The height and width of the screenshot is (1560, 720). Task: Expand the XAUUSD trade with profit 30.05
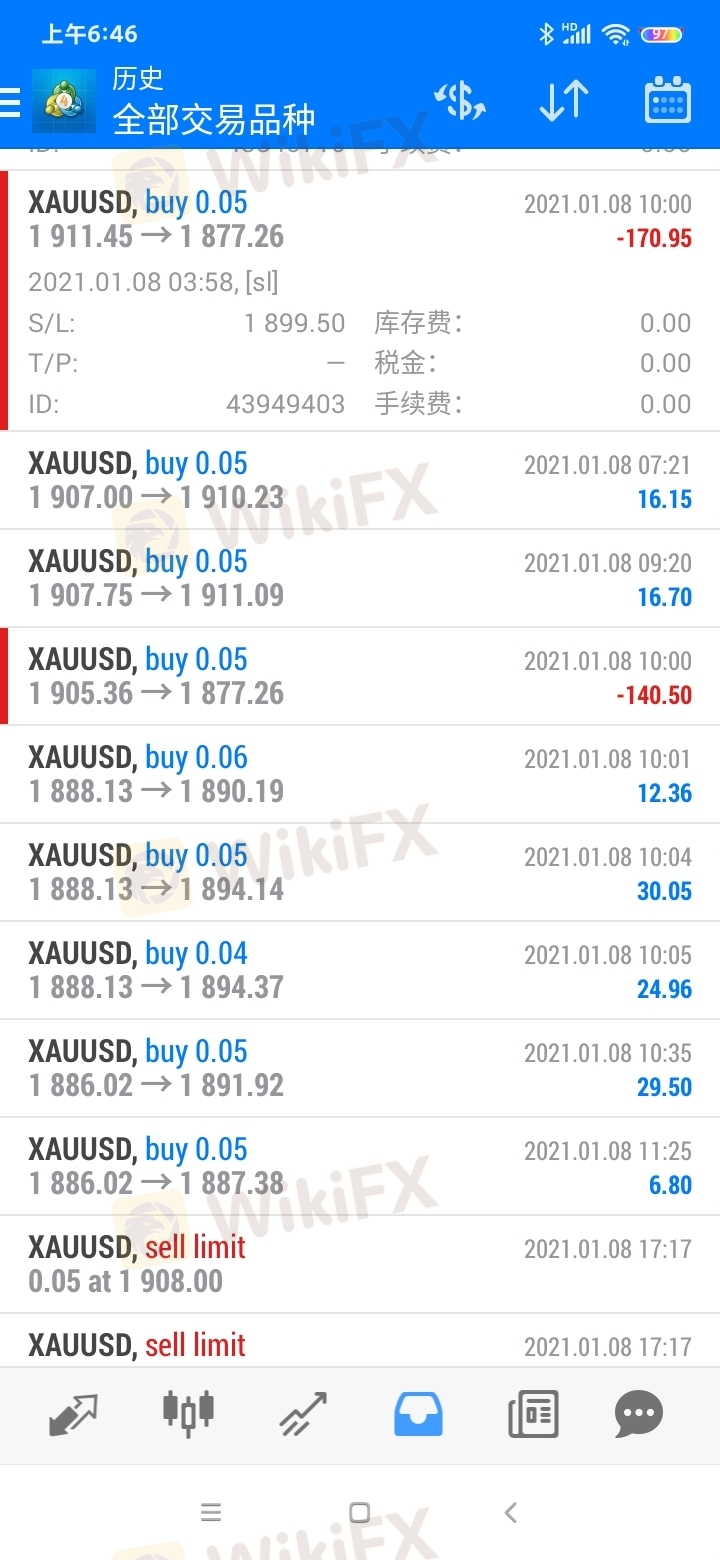(360, 873)
